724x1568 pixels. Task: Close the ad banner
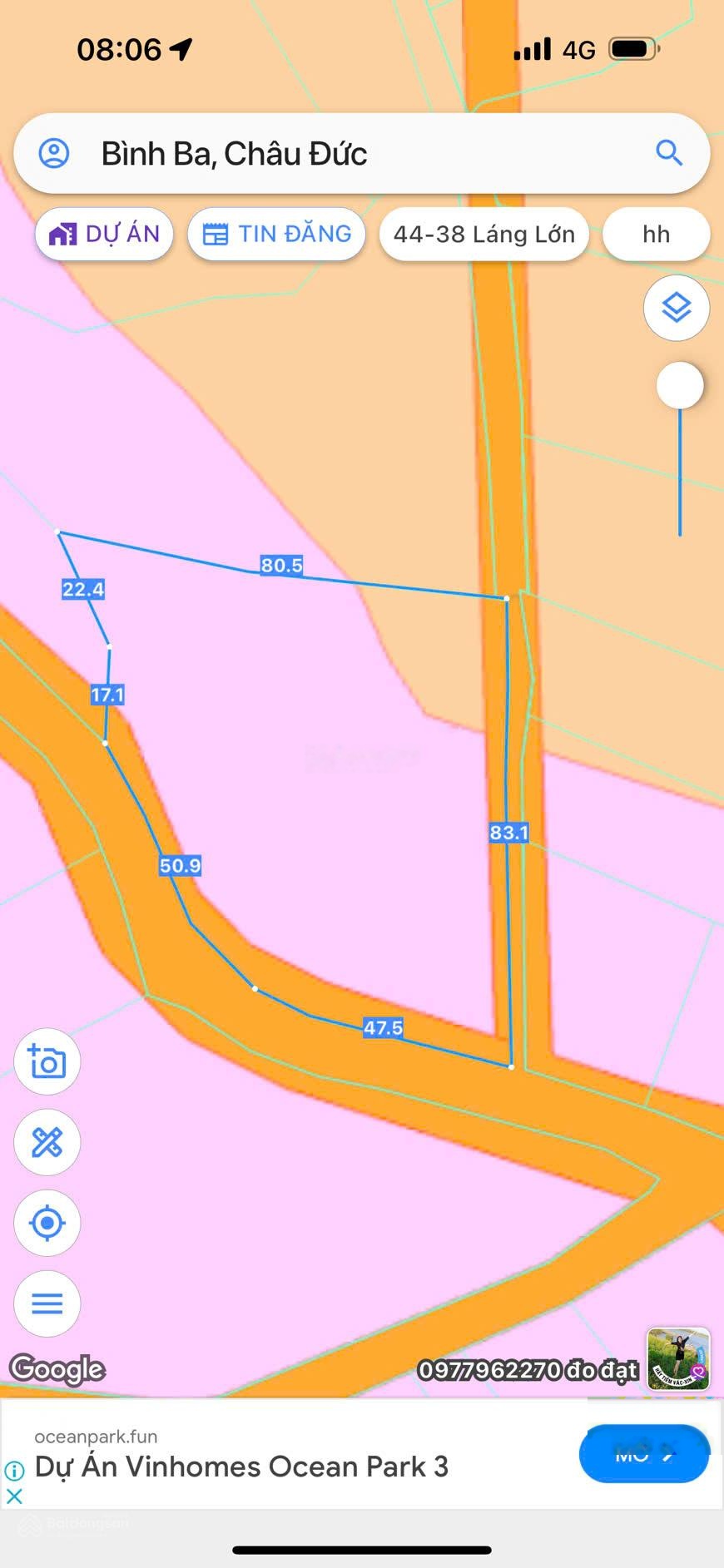[x=14, y=1496]
